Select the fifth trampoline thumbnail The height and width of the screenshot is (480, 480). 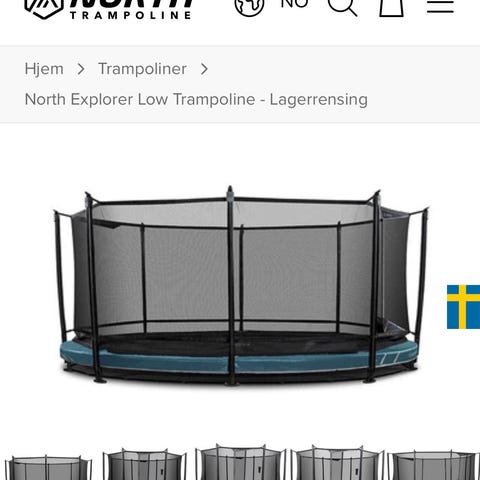(434, 465)
